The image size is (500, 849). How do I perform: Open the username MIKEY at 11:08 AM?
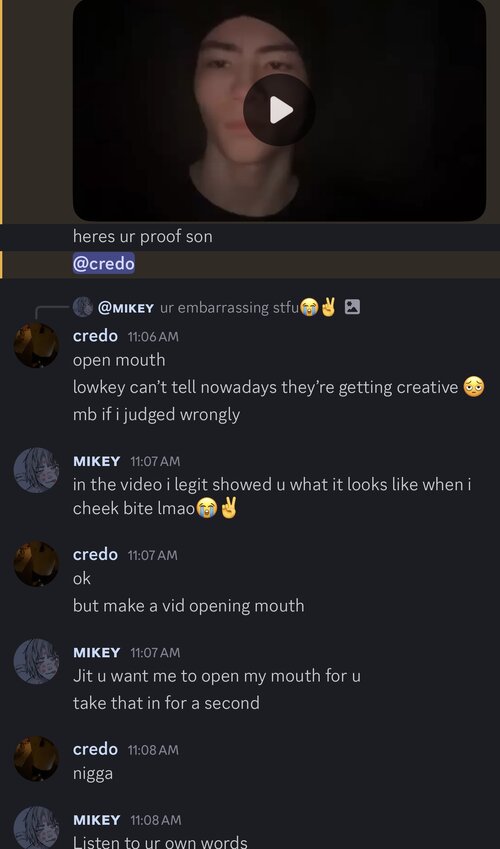coord(97,820)
